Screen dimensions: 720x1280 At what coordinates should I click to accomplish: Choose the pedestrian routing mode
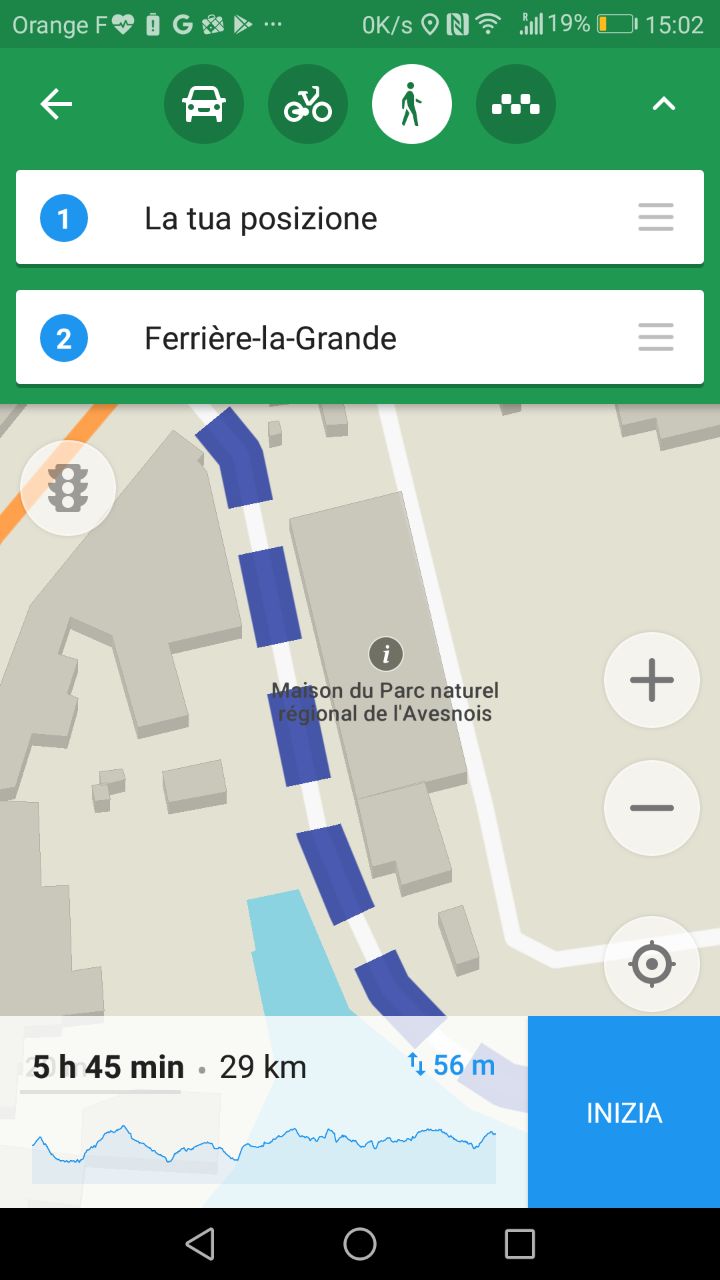(x=411, y=104)
